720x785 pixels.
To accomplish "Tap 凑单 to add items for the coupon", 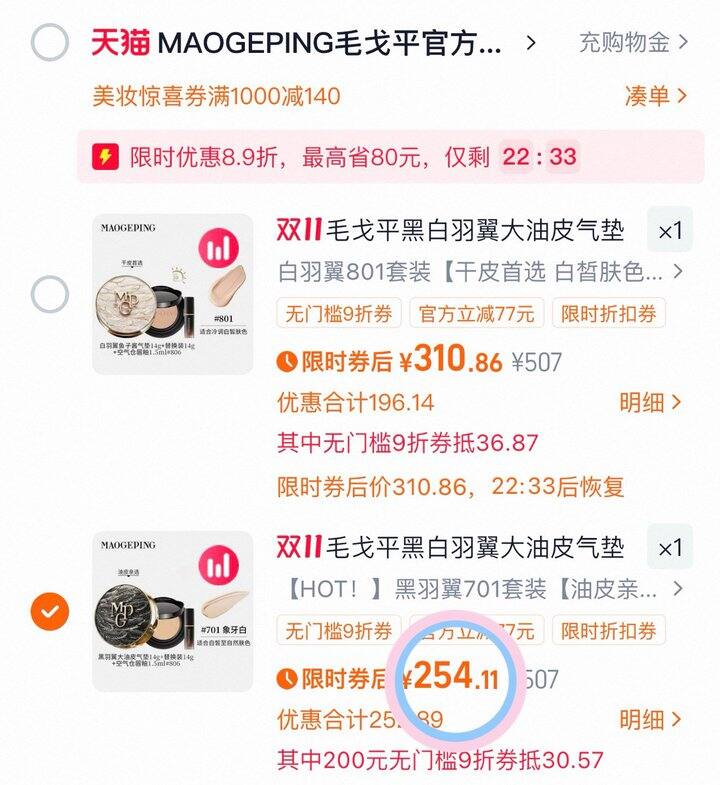I will 655,96.
